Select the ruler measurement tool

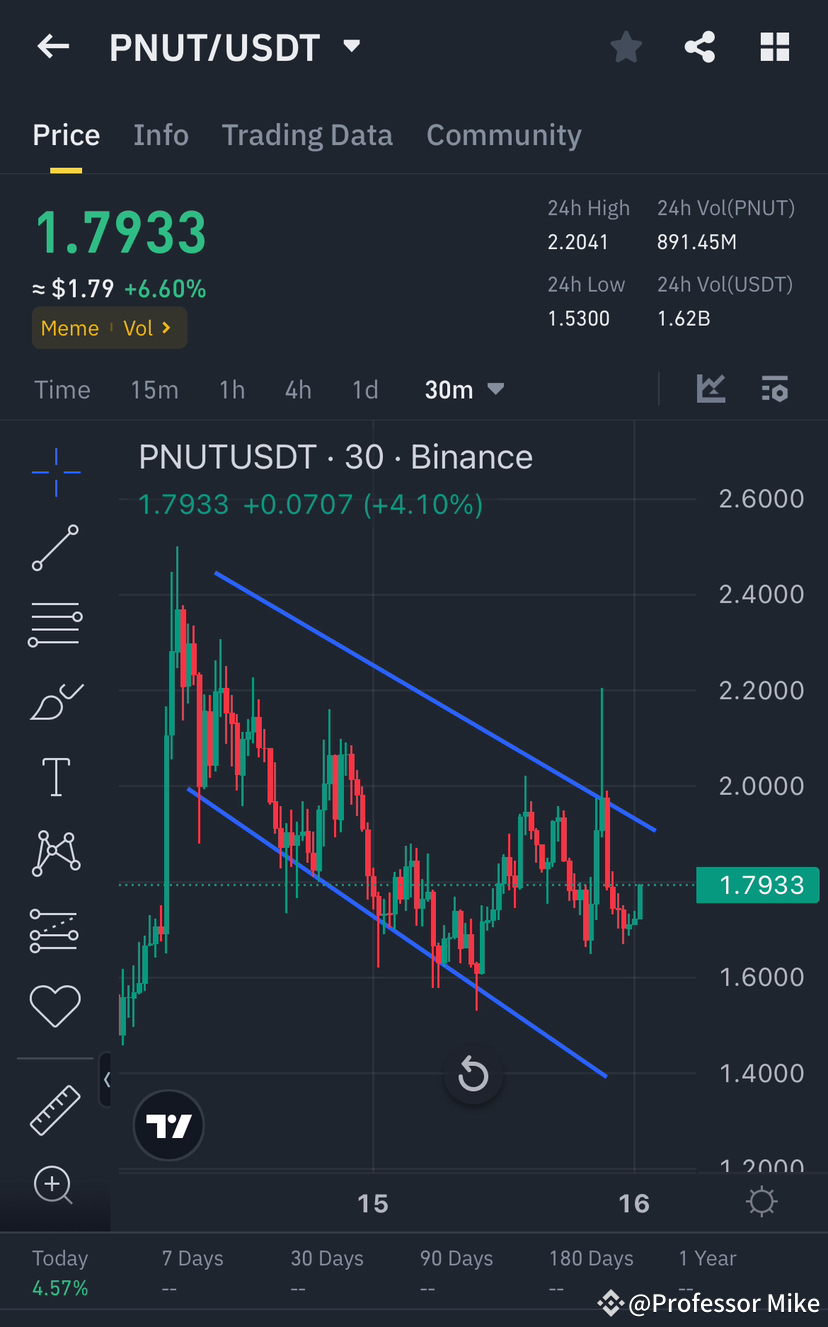(x=54, y=1110)
